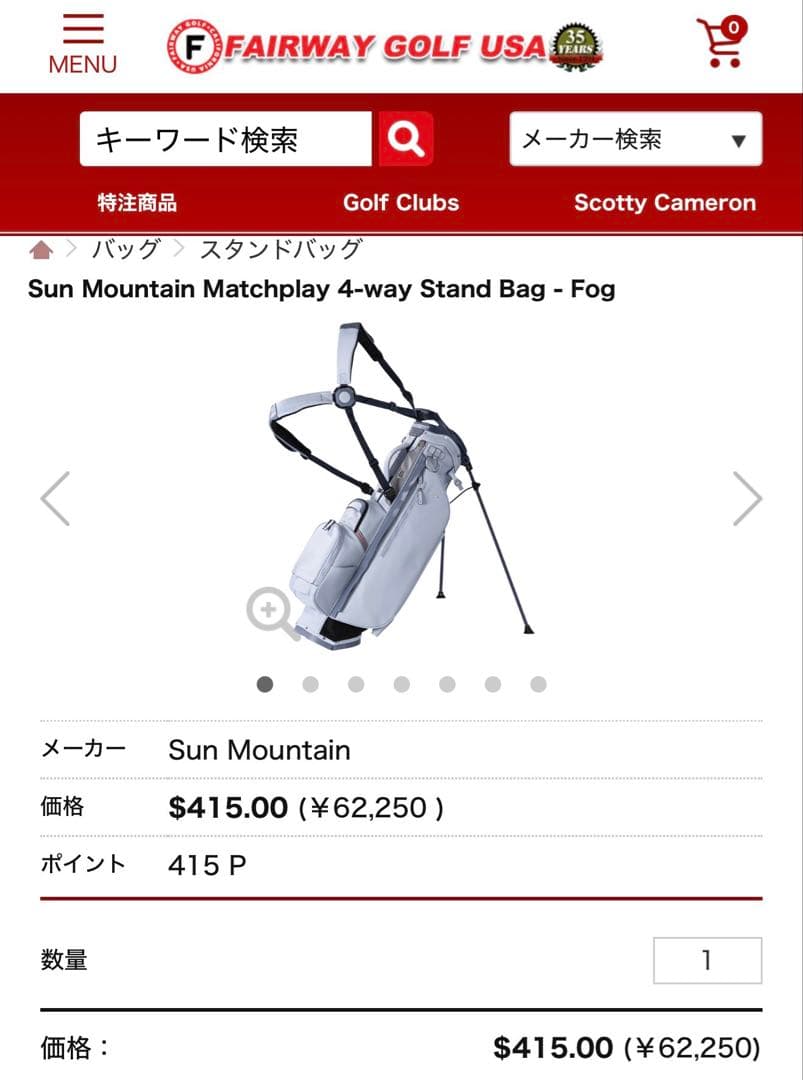Image resolution: width=803 pixels, height=1080 pixels.
Task: Zoom into the product image
Action: (x=268, y=610)
